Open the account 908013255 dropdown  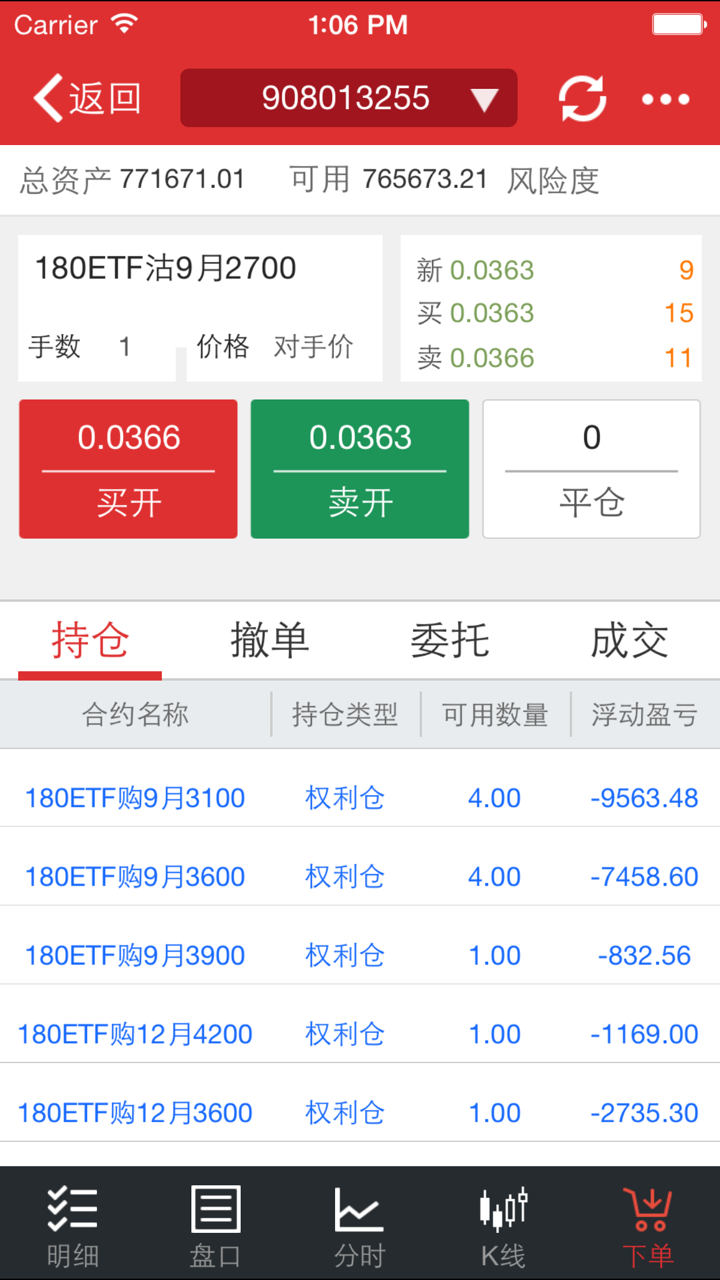348,98
